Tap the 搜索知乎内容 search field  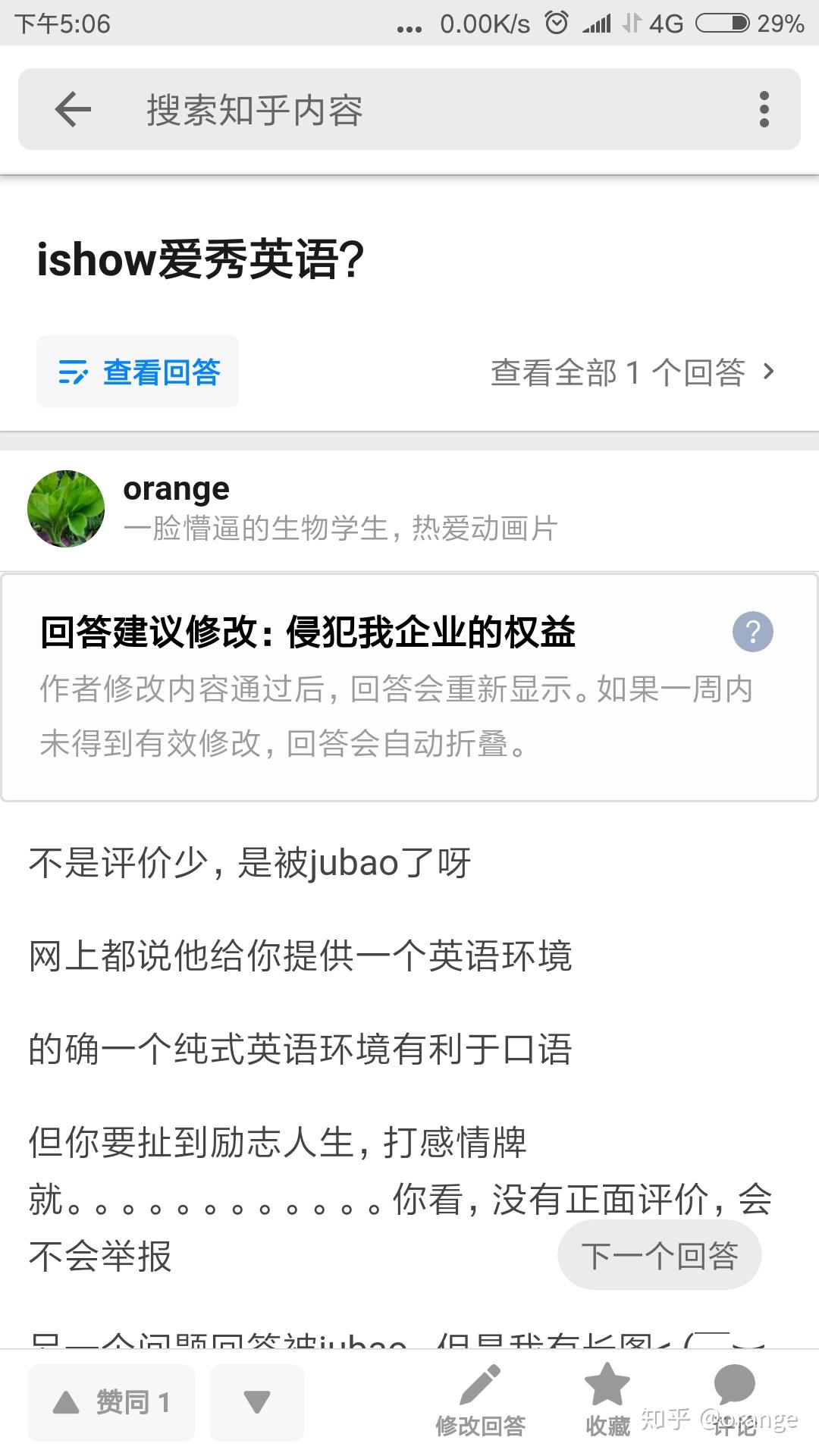click(409, 109)
